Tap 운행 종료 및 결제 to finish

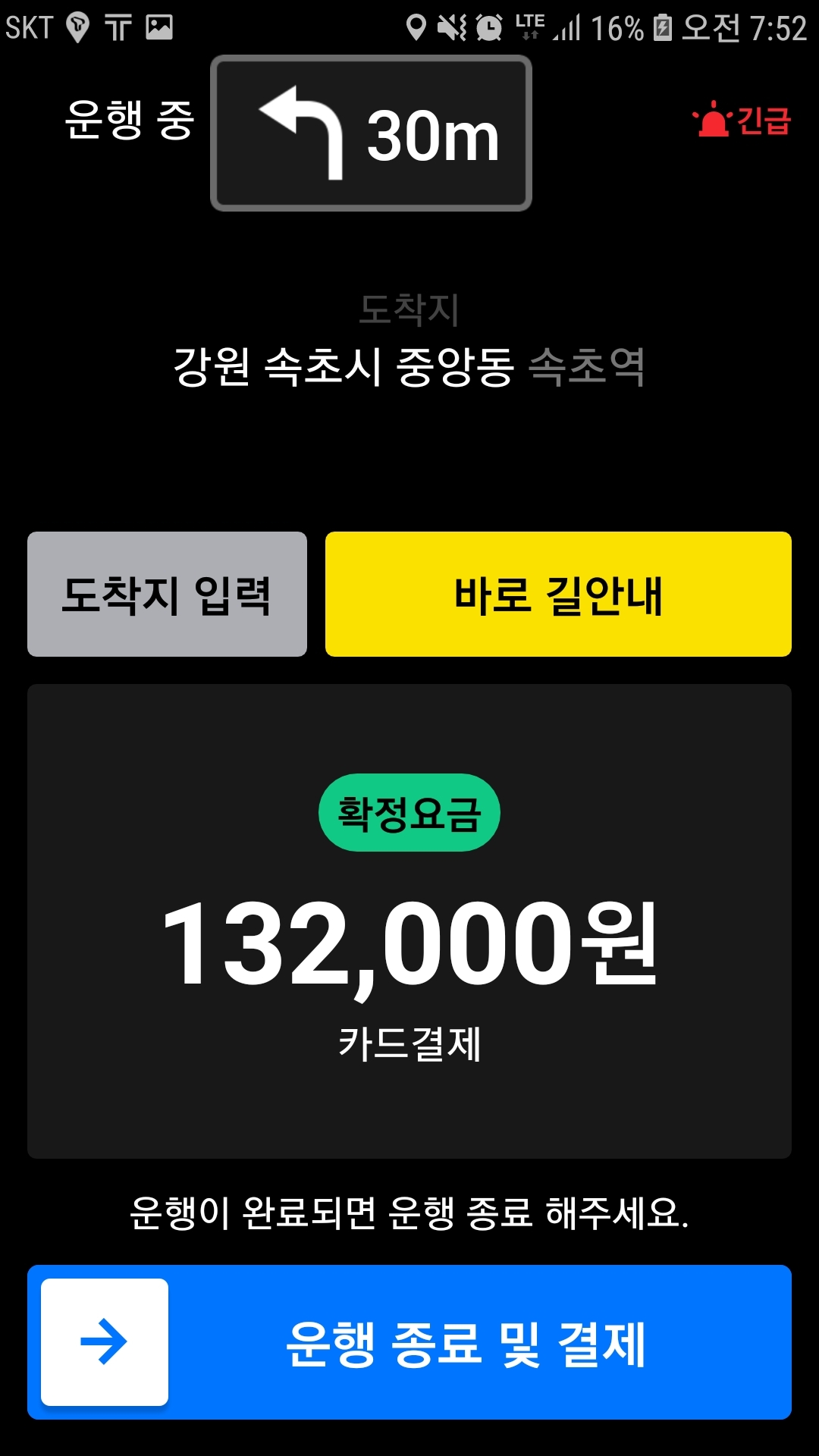point(409,1341)
